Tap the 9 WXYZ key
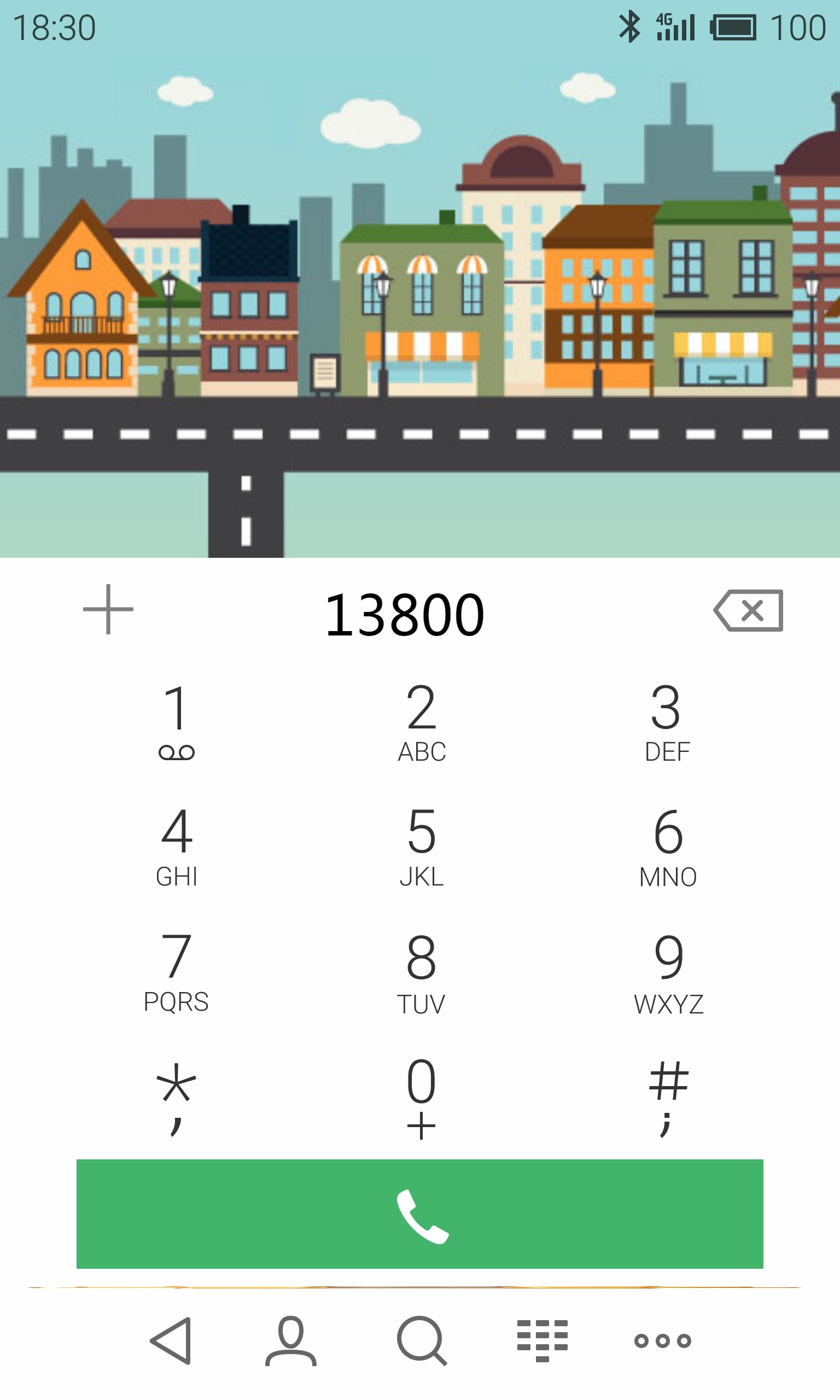The height and width of the screenshot is (1400, 840). (x=668, y=972)
